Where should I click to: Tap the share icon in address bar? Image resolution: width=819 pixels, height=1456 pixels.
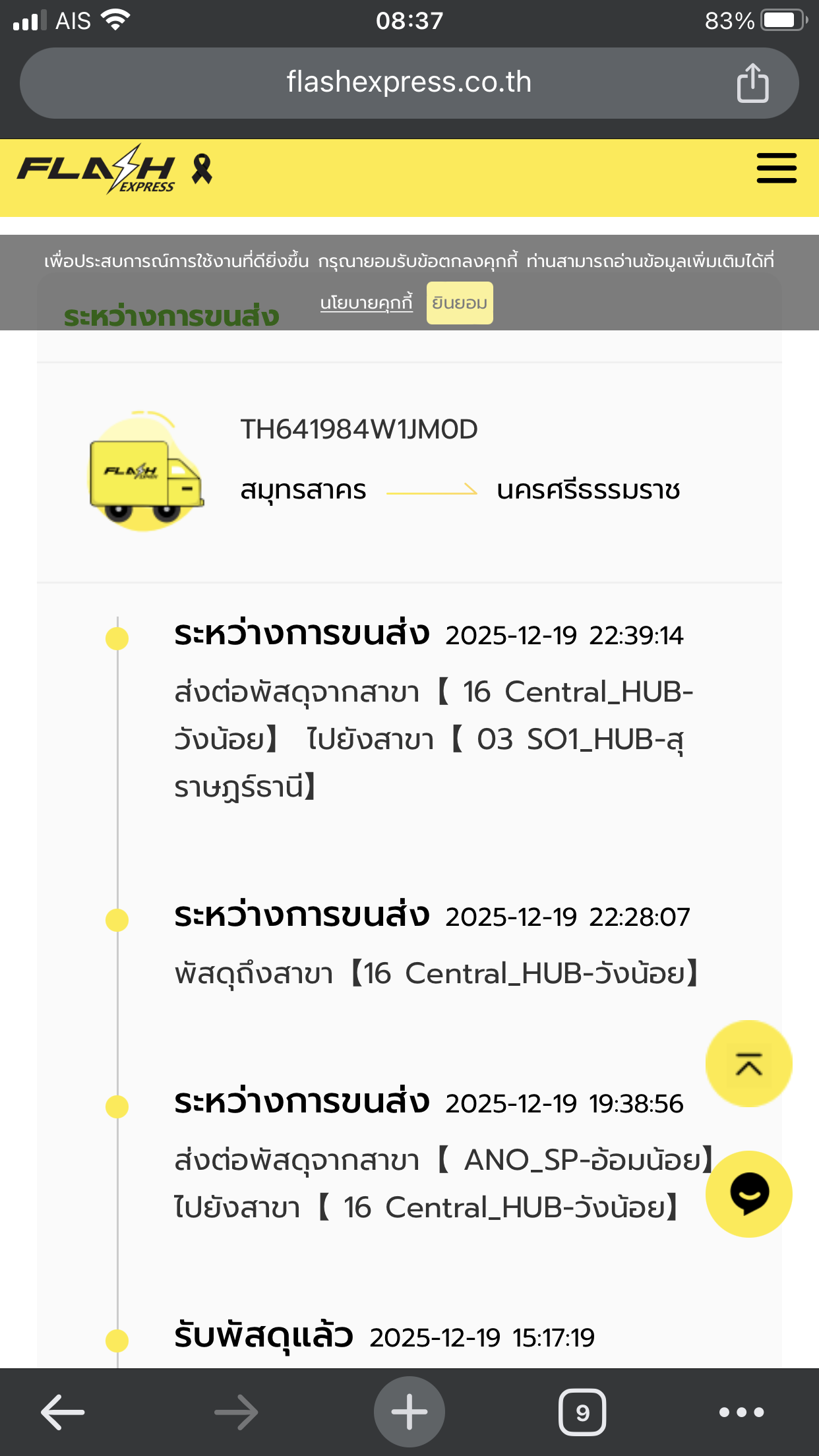(752, 83)
